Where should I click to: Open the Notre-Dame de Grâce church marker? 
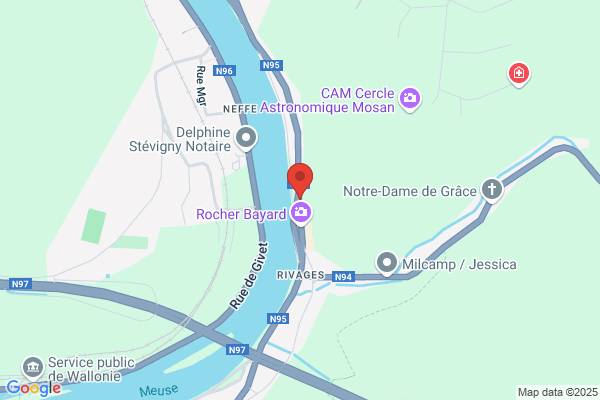[492, 190]
